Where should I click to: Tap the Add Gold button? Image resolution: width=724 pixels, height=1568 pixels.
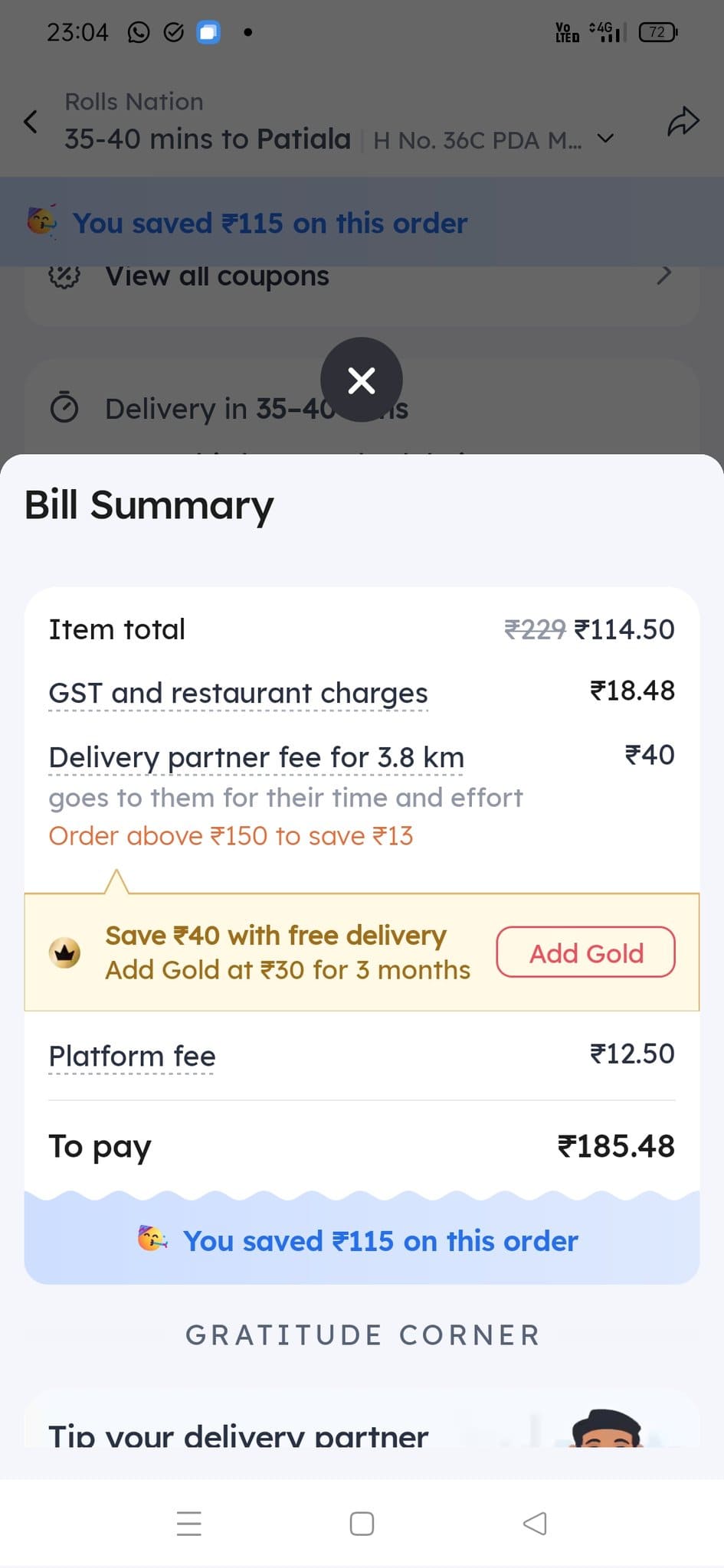tap(585, 952)
